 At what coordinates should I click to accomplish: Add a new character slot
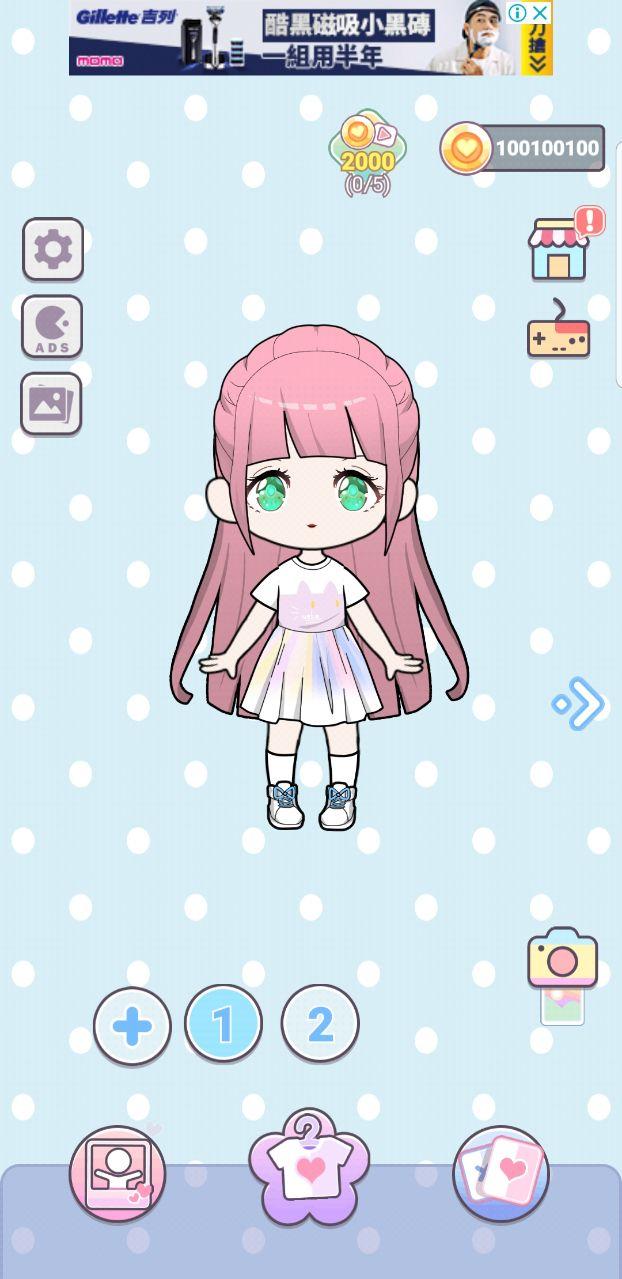point(132,1026)
